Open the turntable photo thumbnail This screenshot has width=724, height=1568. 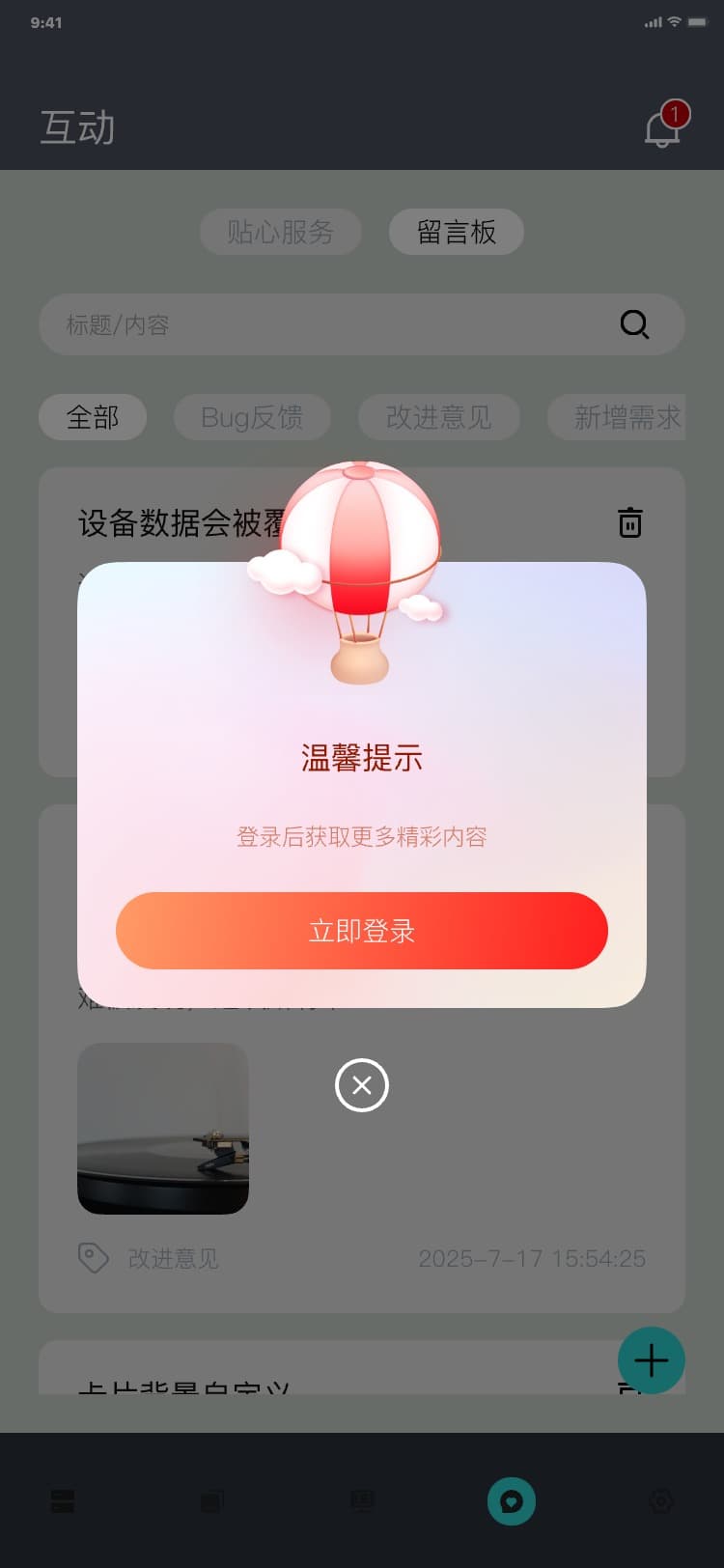pyautogui.click(x=163, y=1128)
